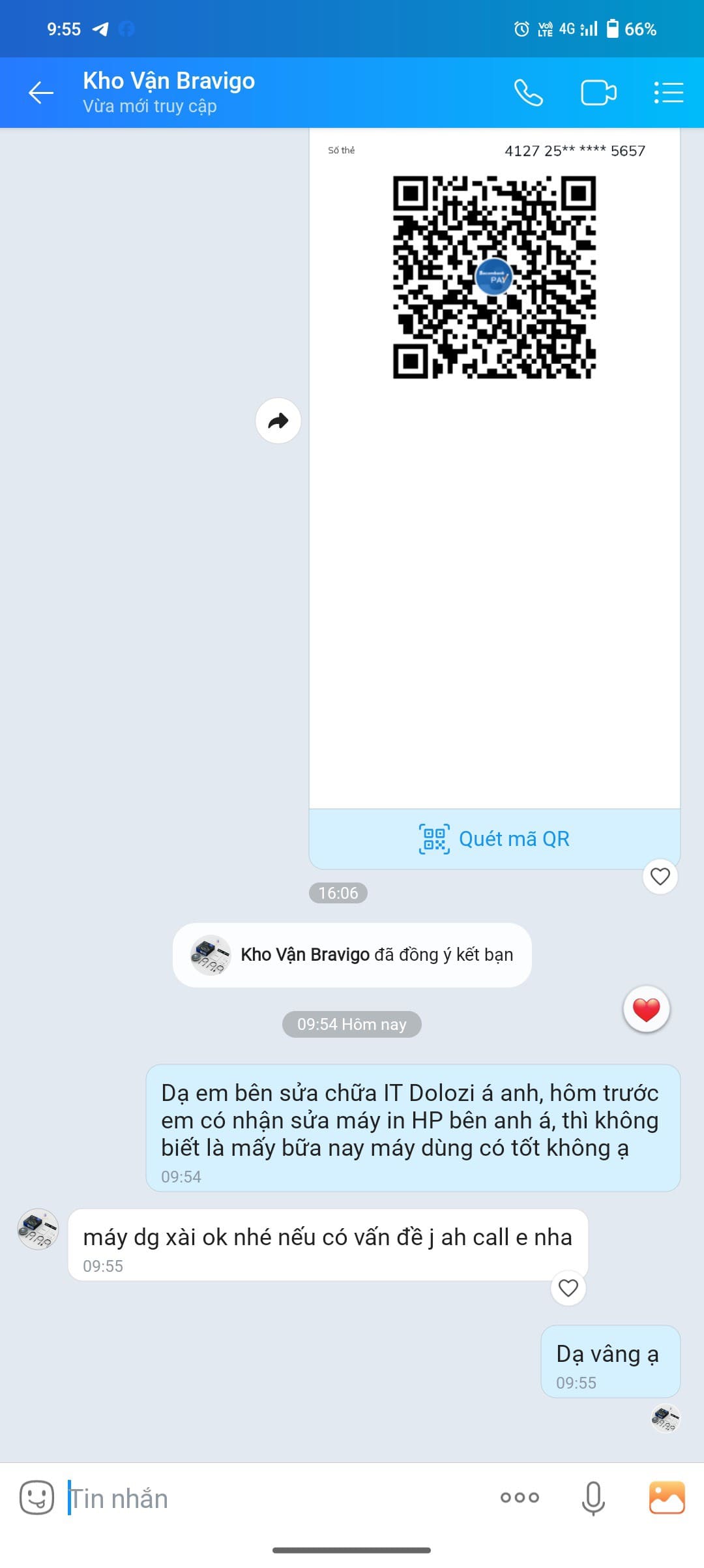Record a voice message with microphone
Screen dimensions: 704x1568
point(593,1498)
